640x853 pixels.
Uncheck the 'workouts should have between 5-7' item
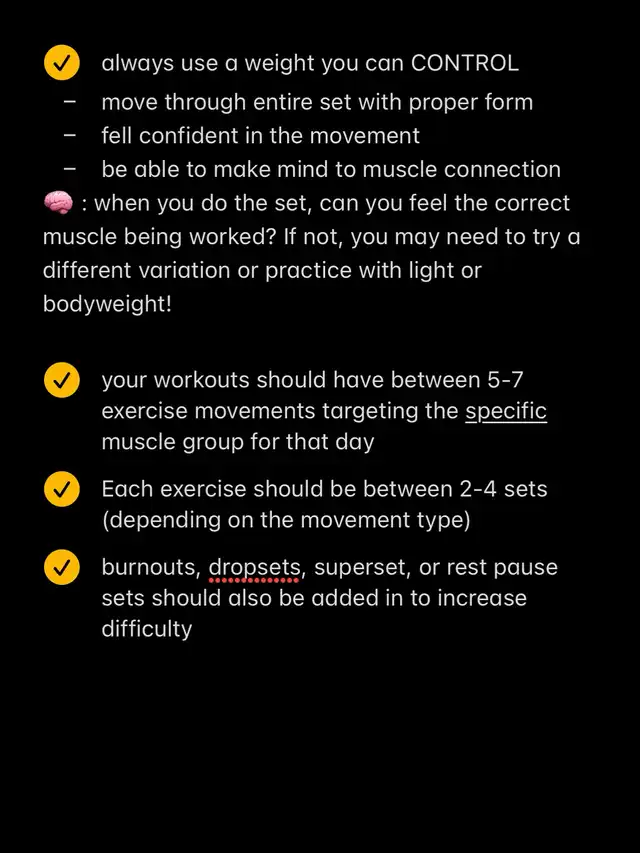[x=61, y=380]
